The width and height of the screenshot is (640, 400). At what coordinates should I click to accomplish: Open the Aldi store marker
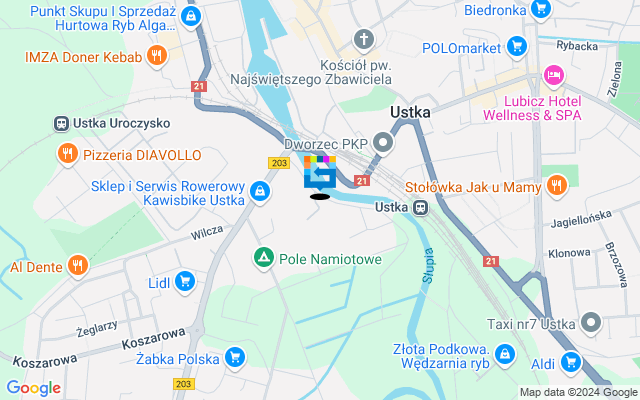pyautogui.click(x=570, y=361)
